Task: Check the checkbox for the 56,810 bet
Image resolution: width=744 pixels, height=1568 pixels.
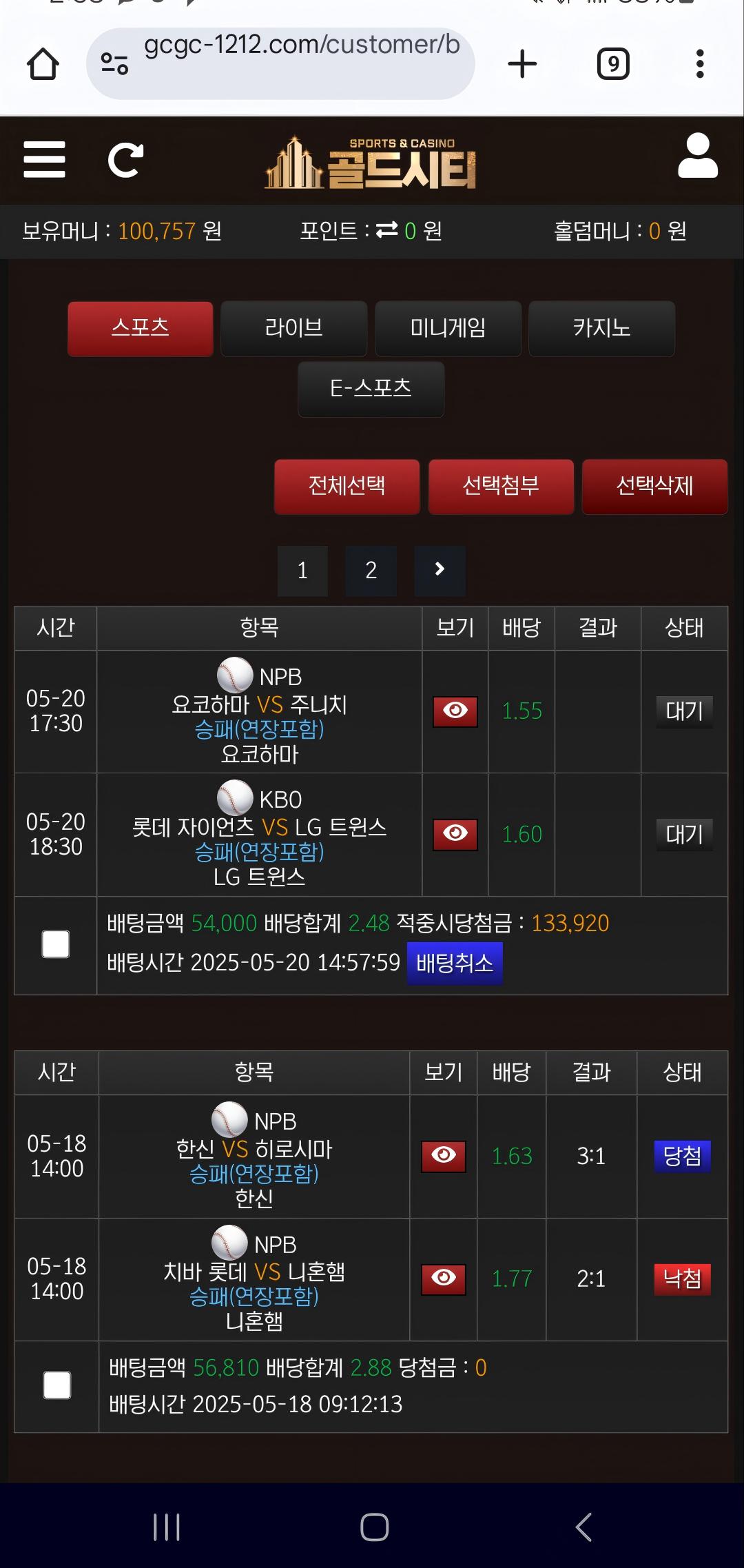Action: point(57,1385)
